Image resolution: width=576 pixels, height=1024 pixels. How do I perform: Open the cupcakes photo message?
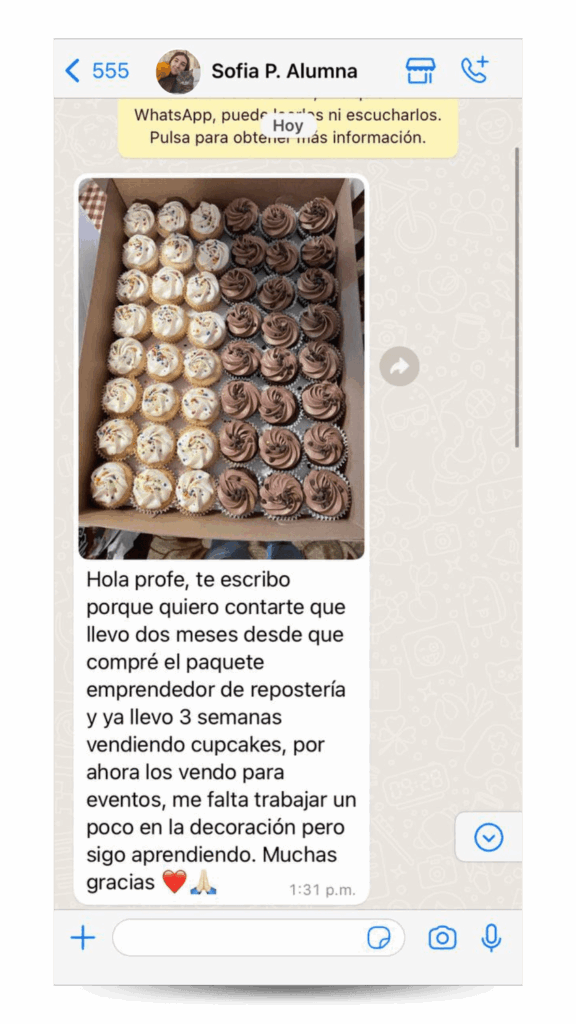(x=221, y=368)
